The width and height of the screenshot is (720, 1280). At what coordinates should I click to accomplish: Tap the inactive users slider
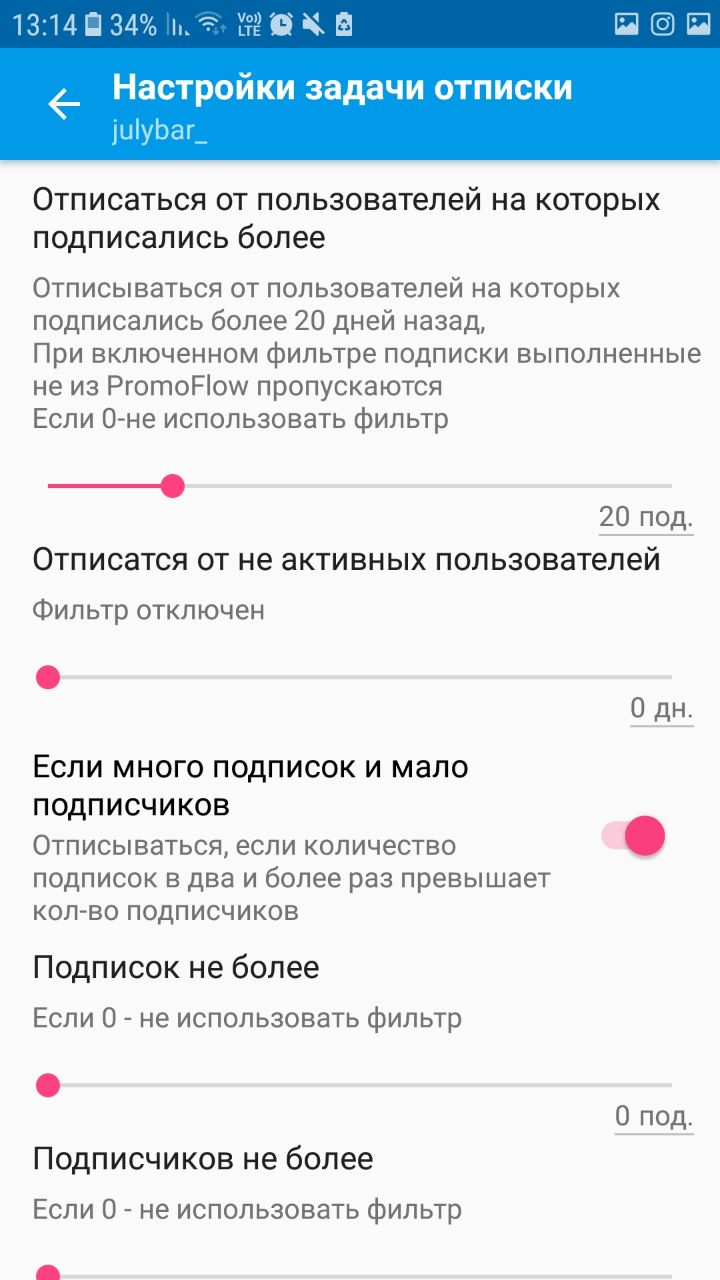point(360,678)
